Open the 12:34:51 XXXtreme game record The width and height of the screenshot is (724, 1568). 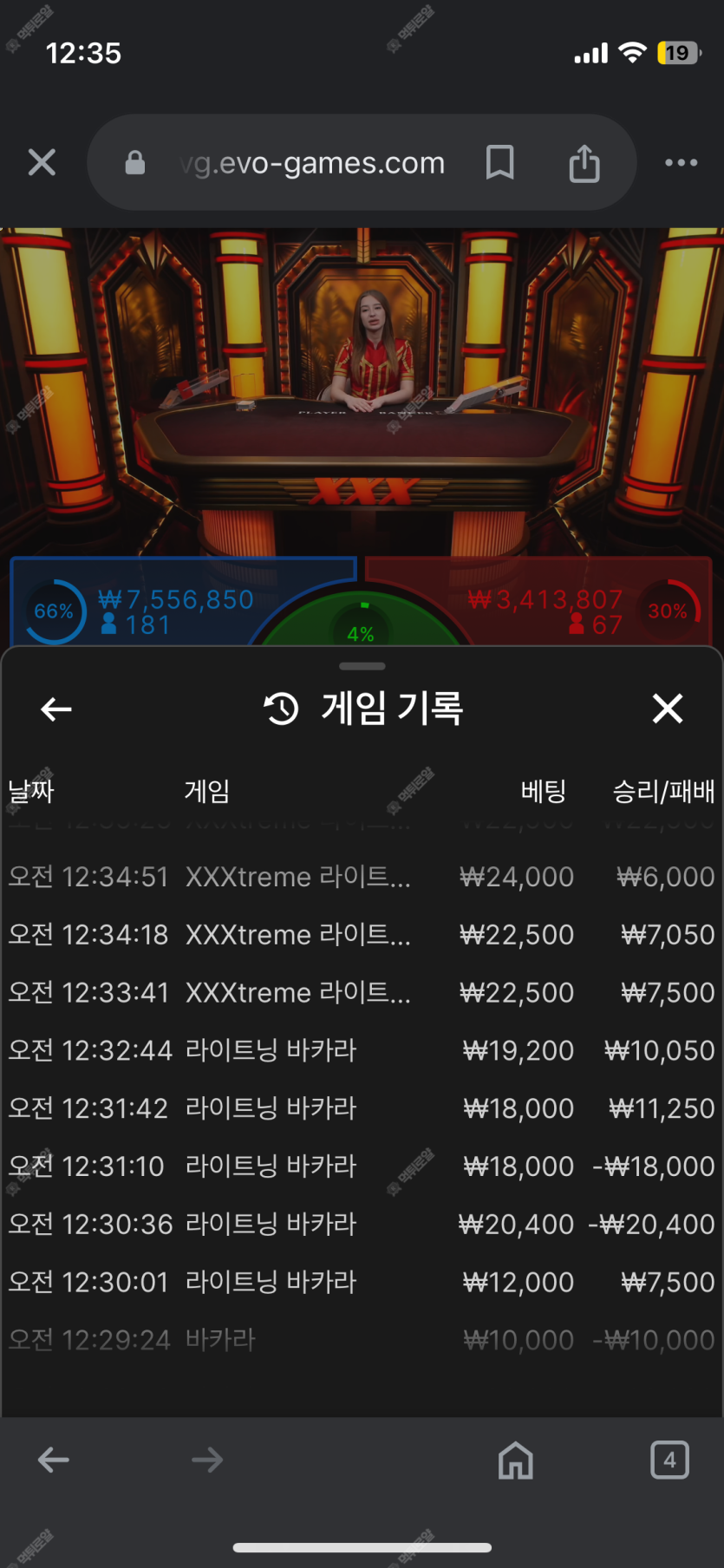(362, 877)
